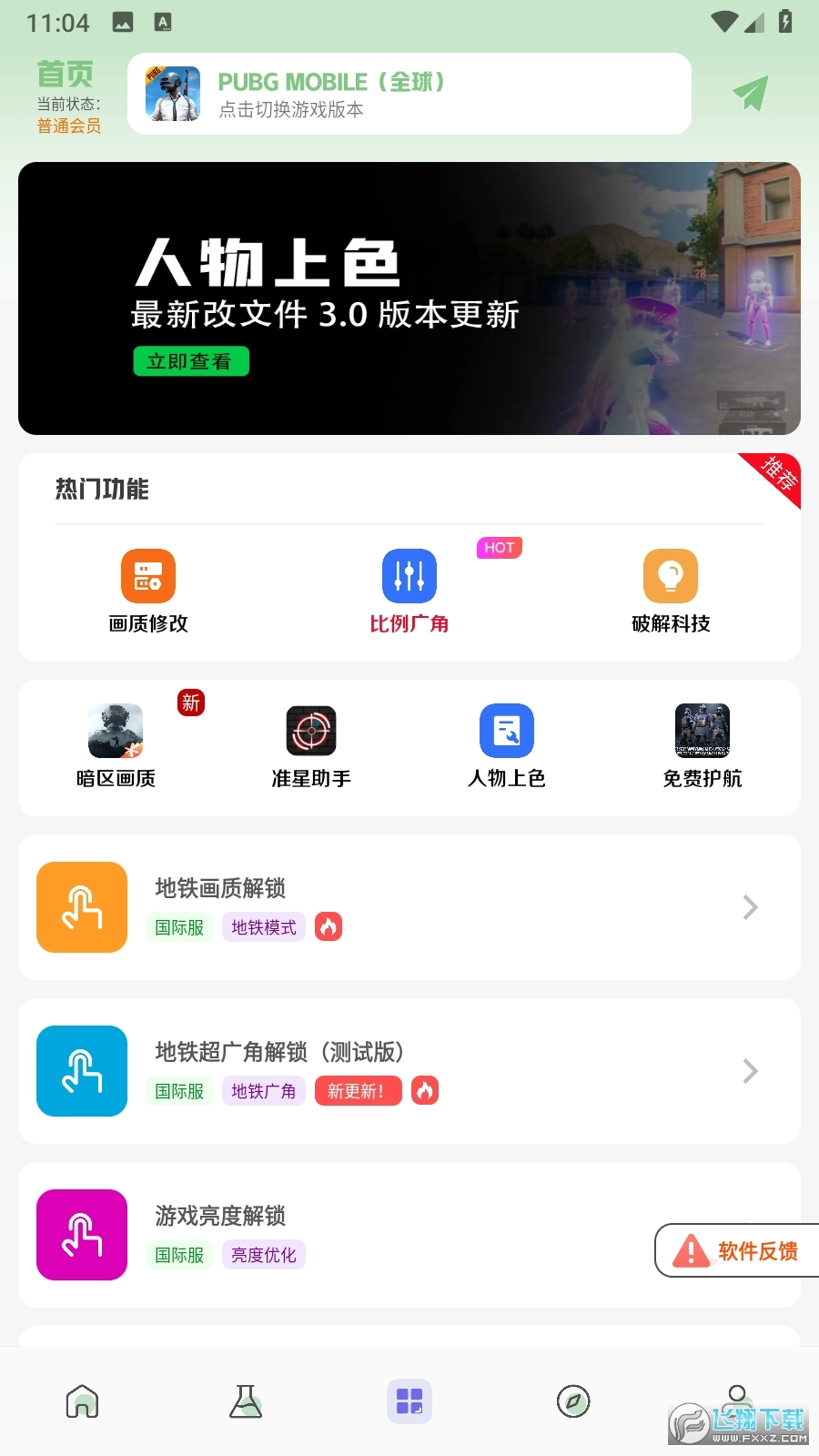Select the 画质修改 quality edit icon
The image size is (819, 1456).
click(x=148, y=575)
